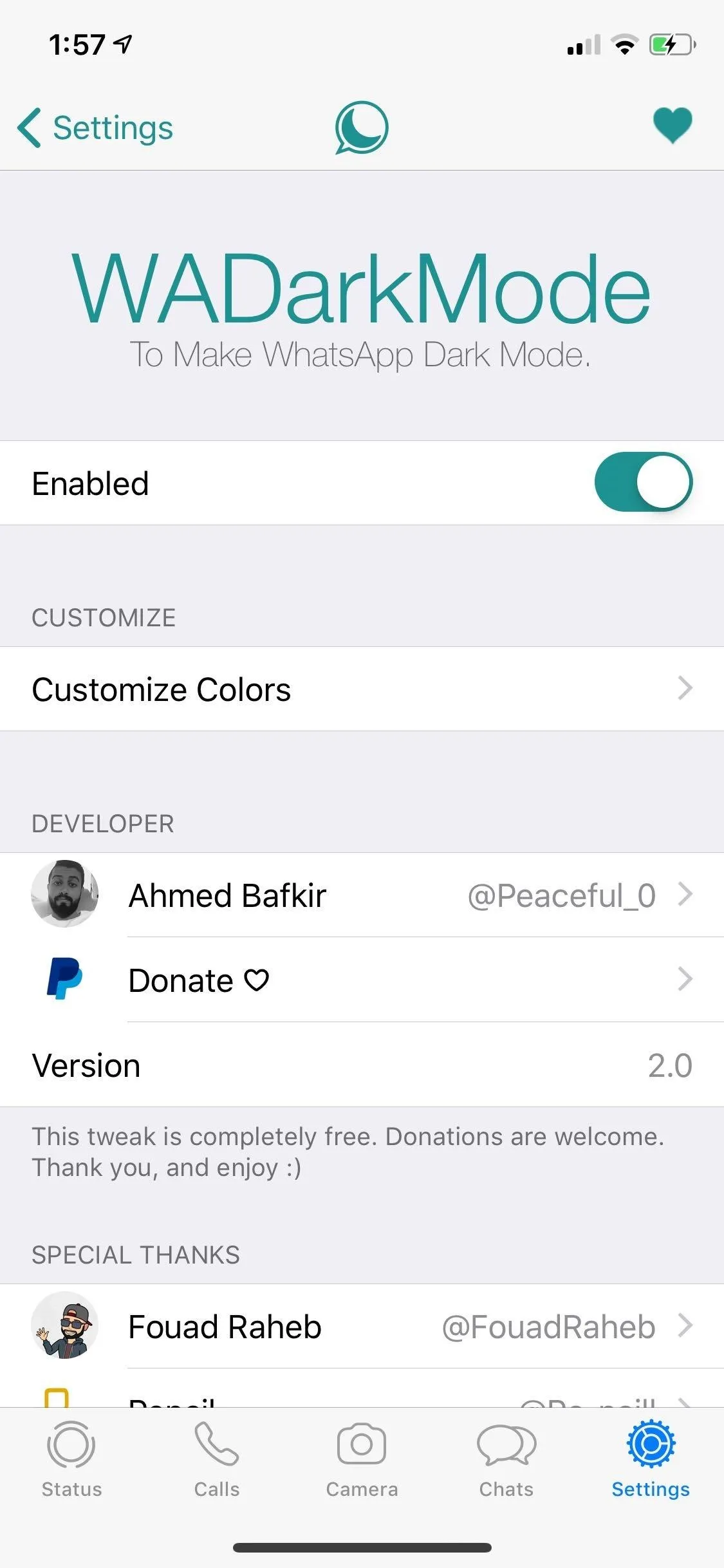The width and height of the screenshot is (724, 1568).
Task: Open the Donate row
Action: pos(362,980)
